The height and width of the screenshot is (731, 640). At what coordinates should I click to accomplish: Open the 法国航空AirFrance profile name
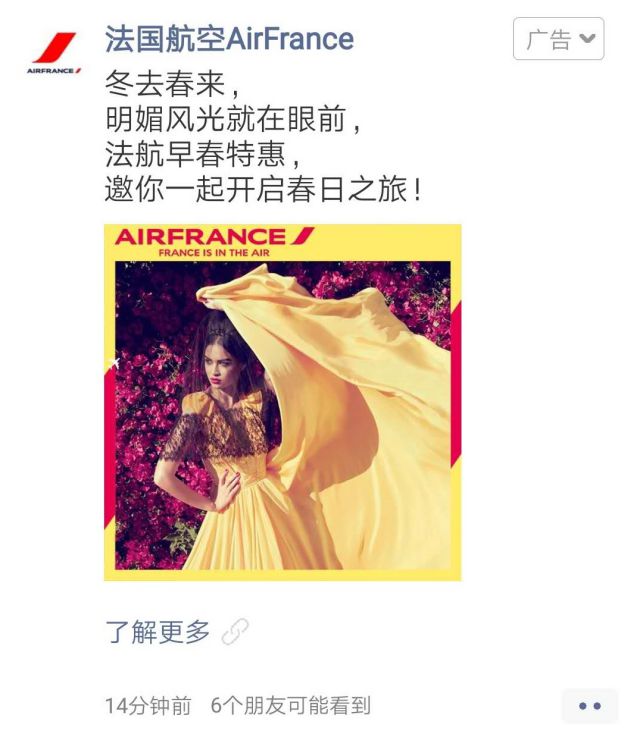coord(229,39)
